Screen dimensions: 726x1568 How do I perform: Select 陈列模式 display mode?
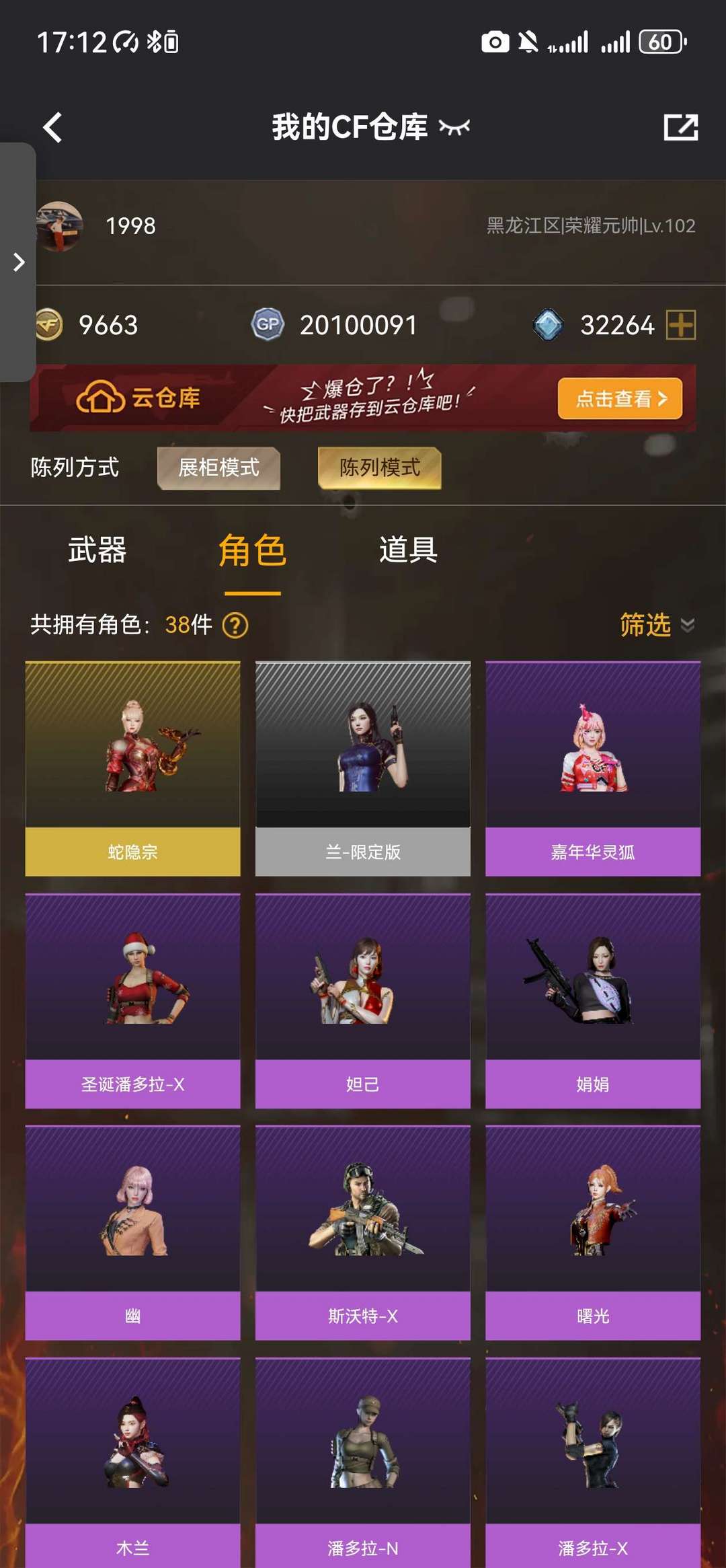point(379,468)
